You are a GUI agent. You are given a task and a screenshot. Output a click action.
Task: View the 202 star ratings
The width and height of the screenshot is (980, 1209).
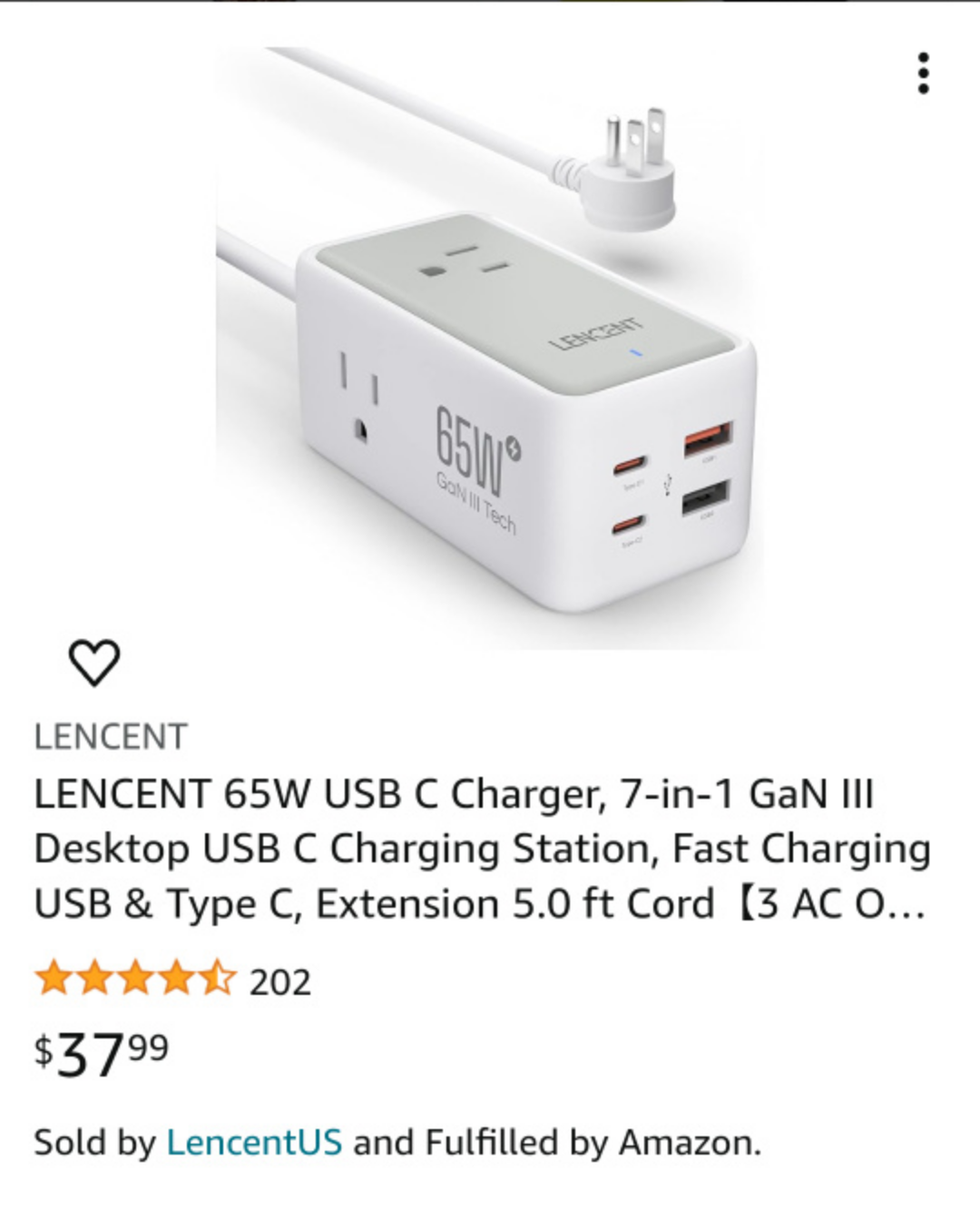point(172,981)
